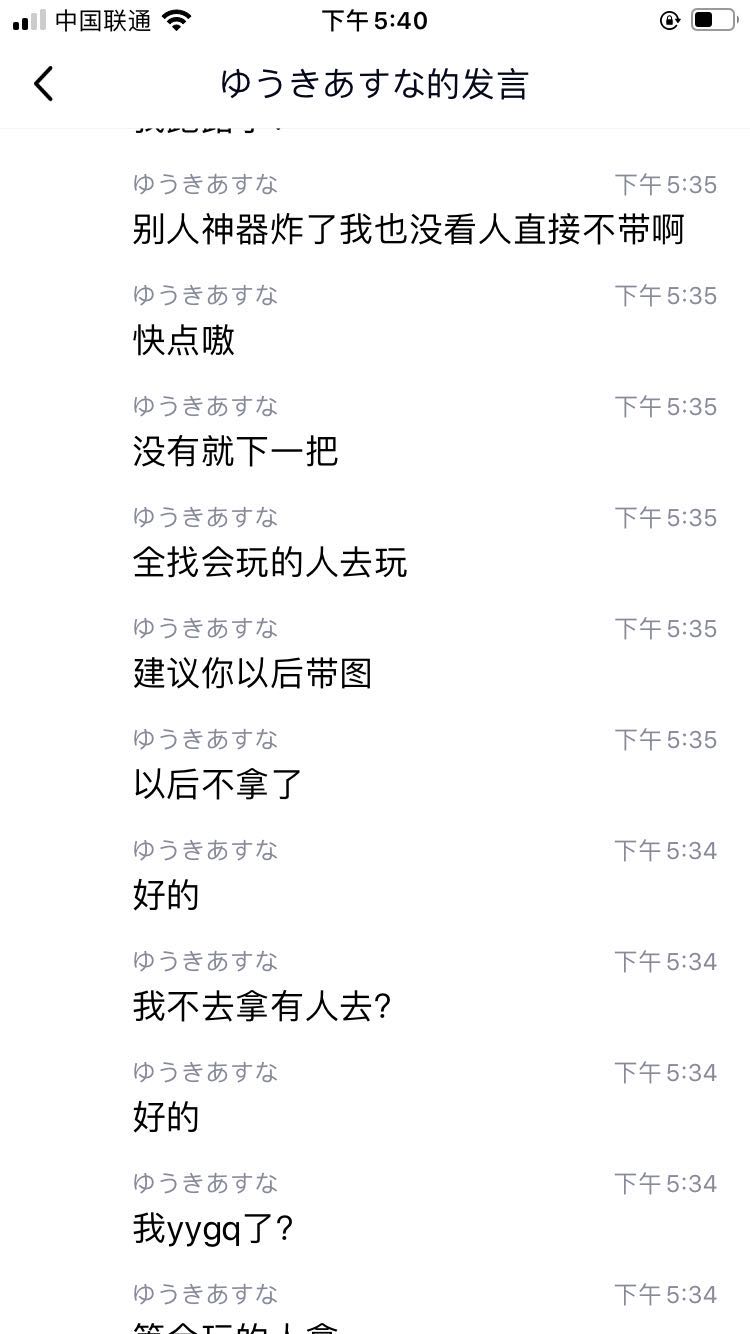Select the message "全找会玩的人去玩"
This screenshot has width=750, height=1334.
click(x=270, y=563)
